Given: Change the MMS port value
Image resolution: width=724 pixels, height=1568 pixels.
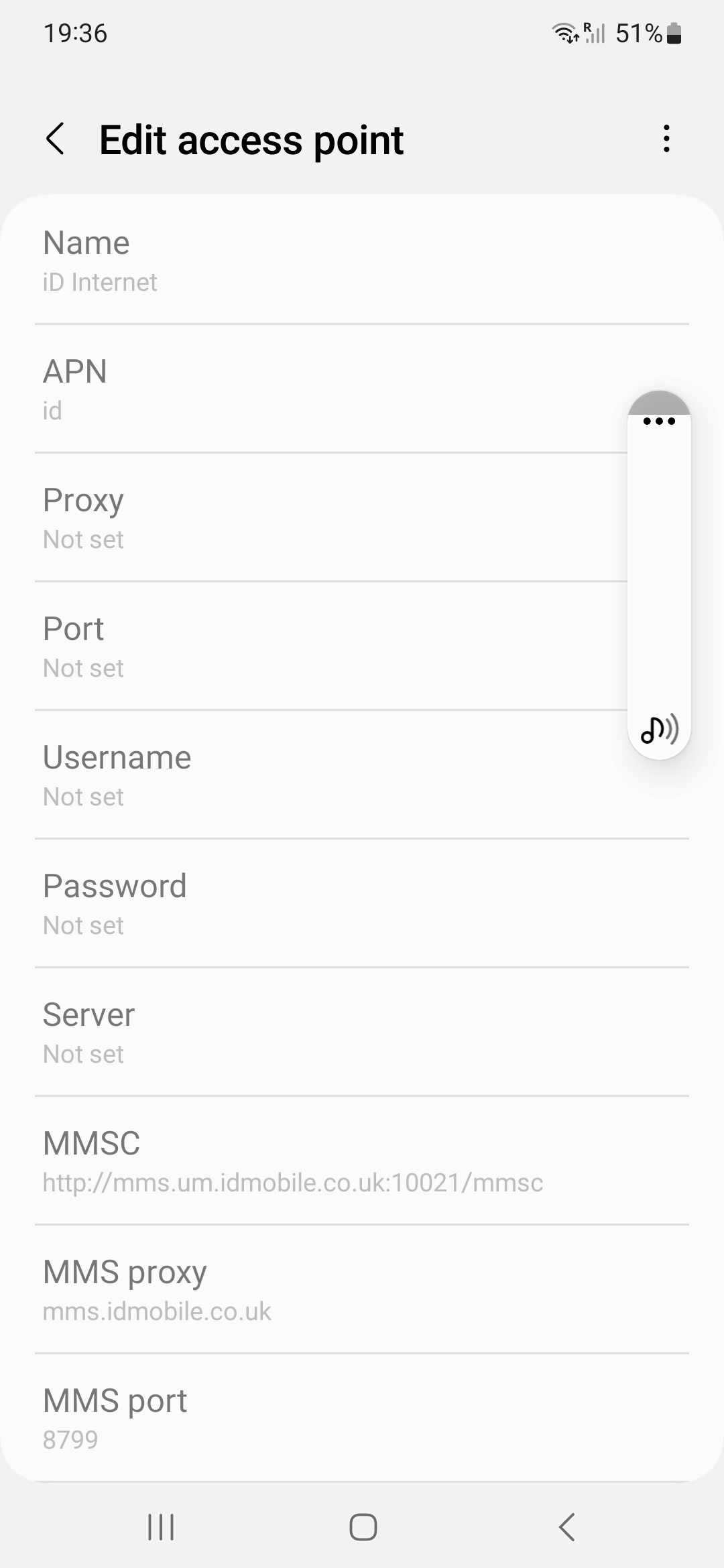Looking at the screenshot, I should 362,1418.
